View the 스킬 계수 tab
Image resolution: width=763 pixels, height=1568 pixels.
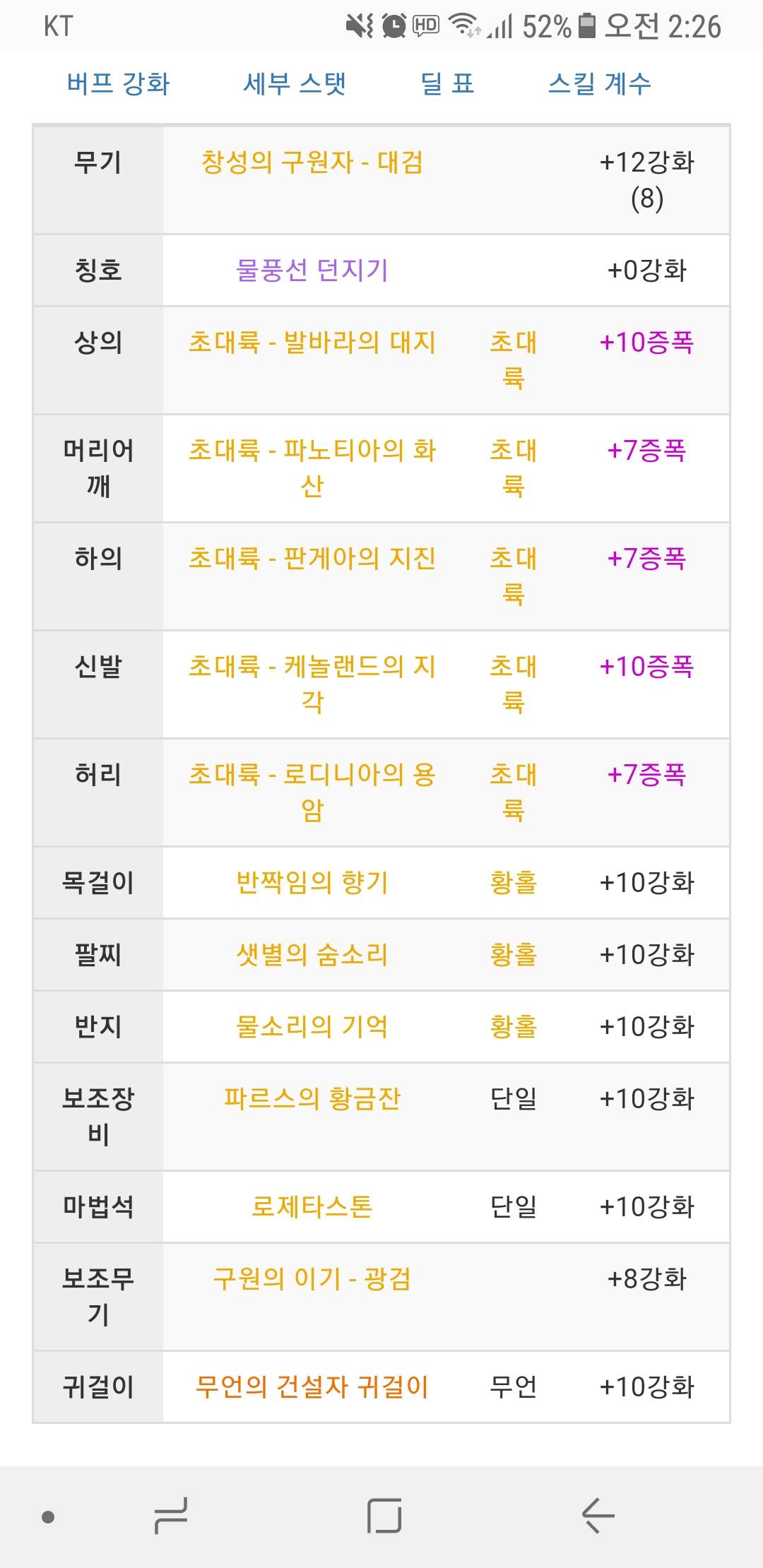tap(599, 84)
